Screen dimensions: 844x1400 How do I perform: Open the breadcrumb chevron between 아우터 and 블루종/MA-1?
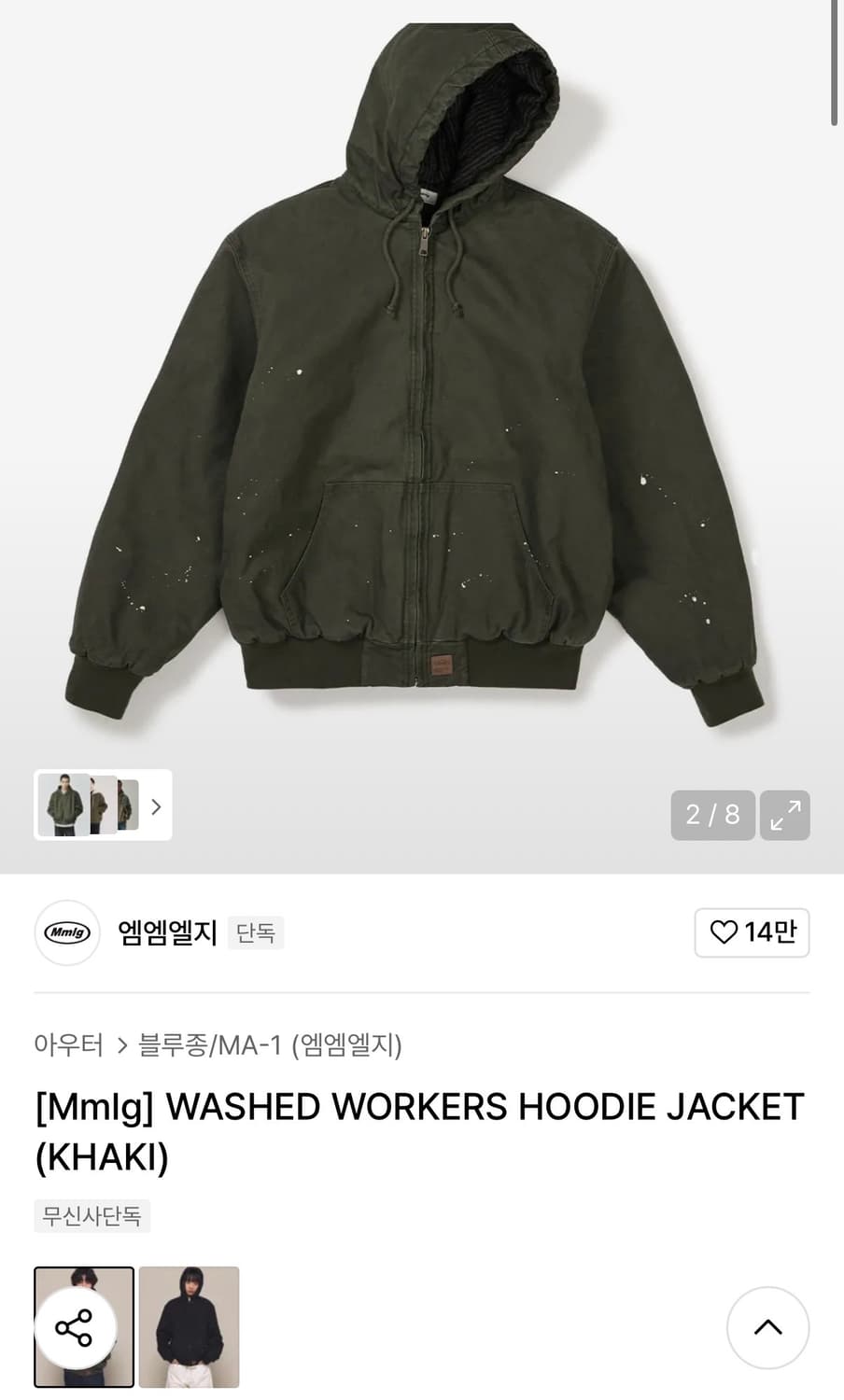click(120, 1046)
